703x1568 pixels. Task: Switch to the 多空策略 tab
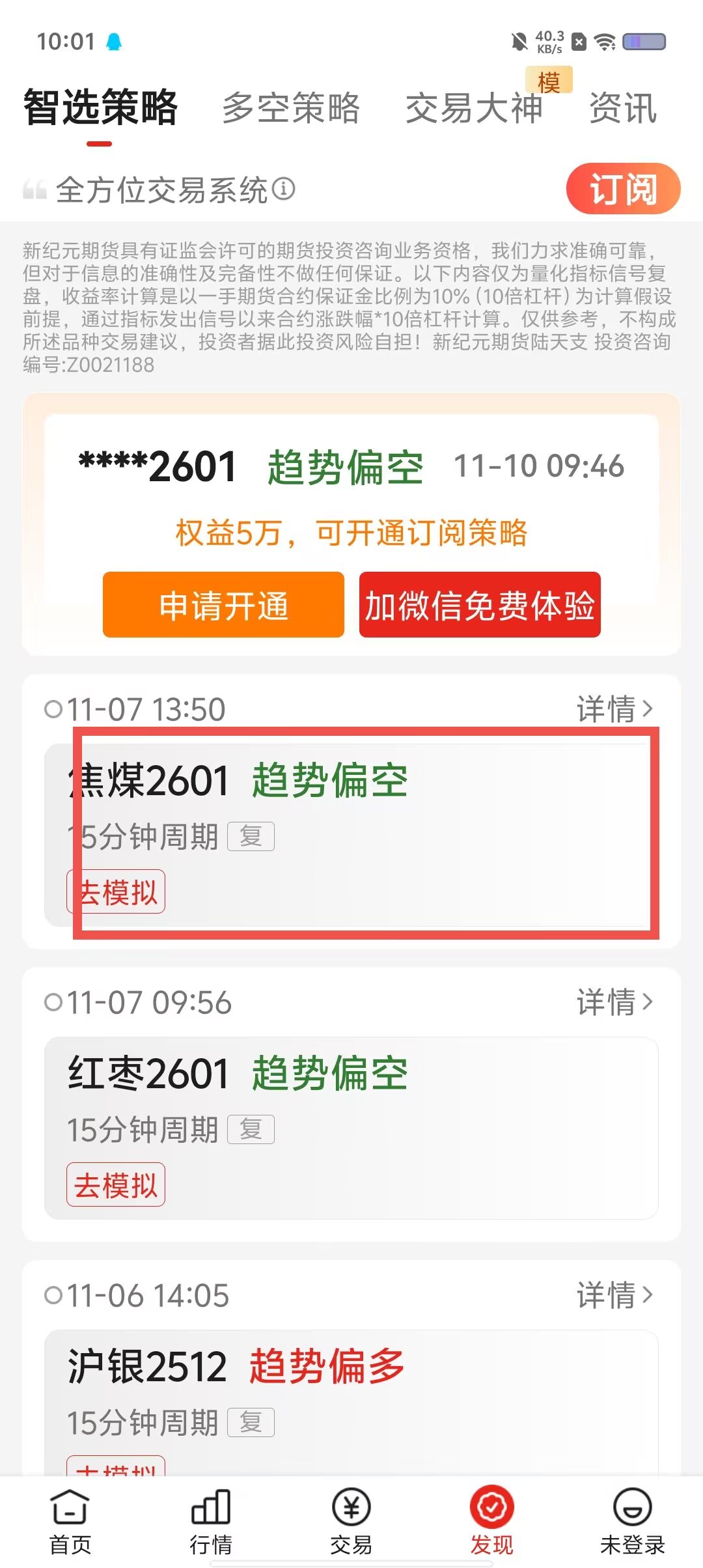tap(292, 108)
